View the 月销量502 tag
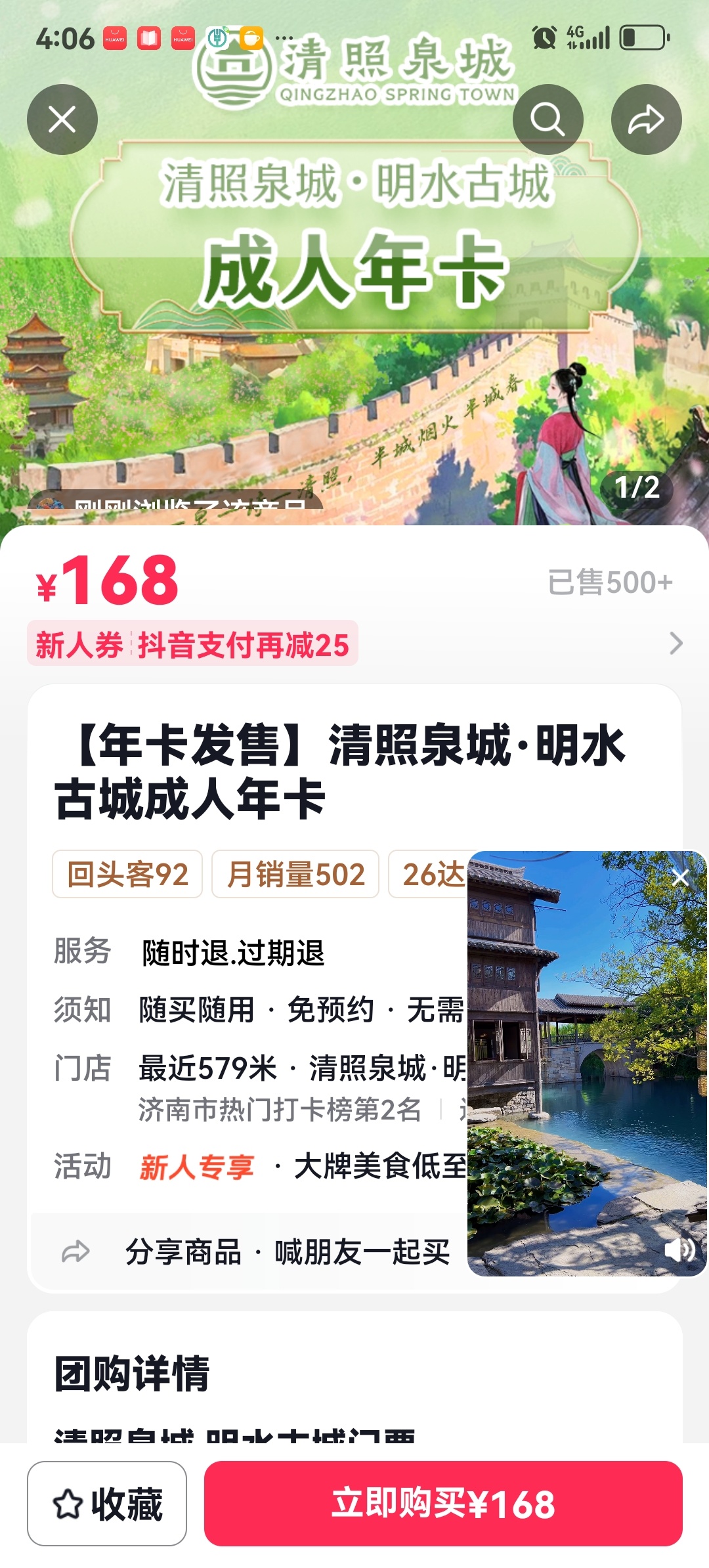Image resolution: width=709 pixels, height=1568 pixels. tap(295, 875)
